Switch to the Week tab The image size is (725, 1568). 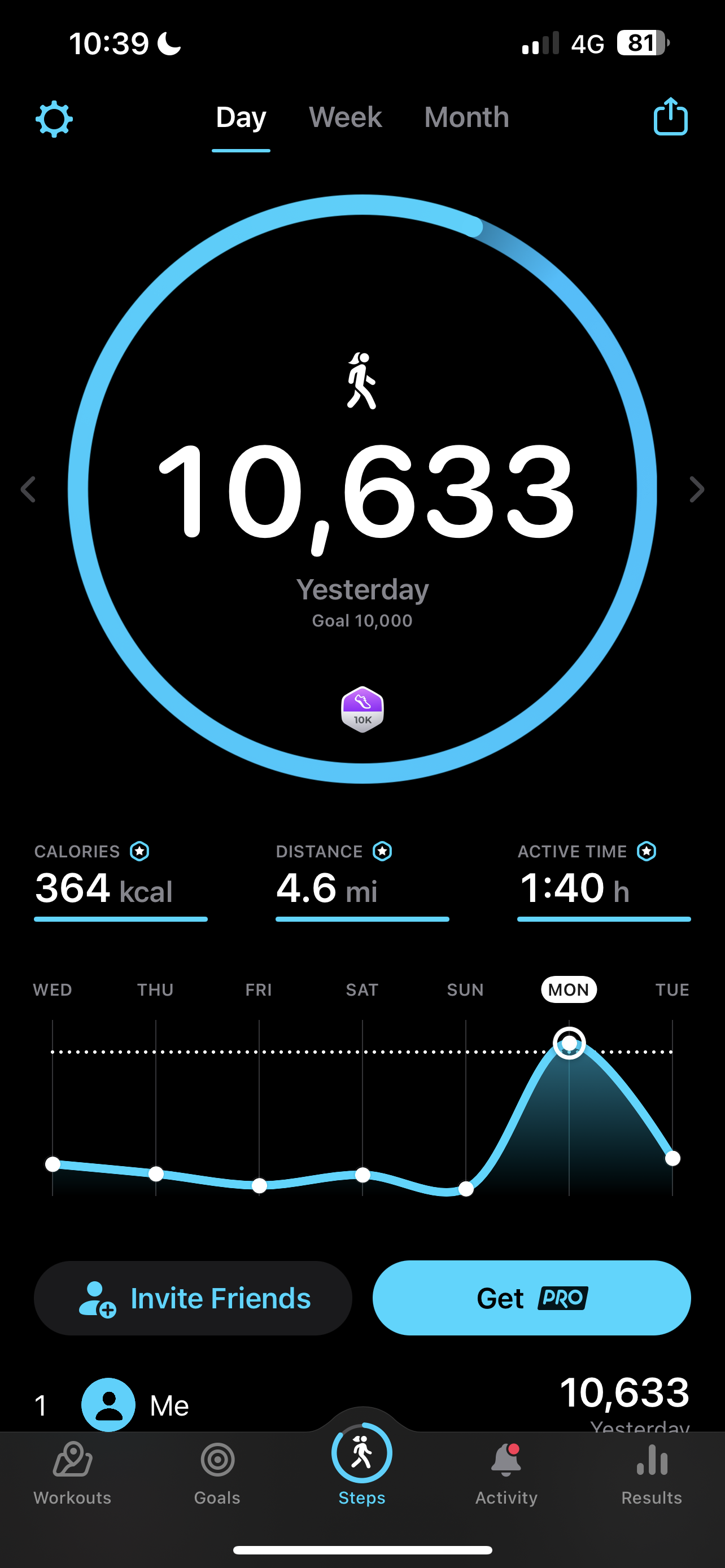(x=345, y=117)
